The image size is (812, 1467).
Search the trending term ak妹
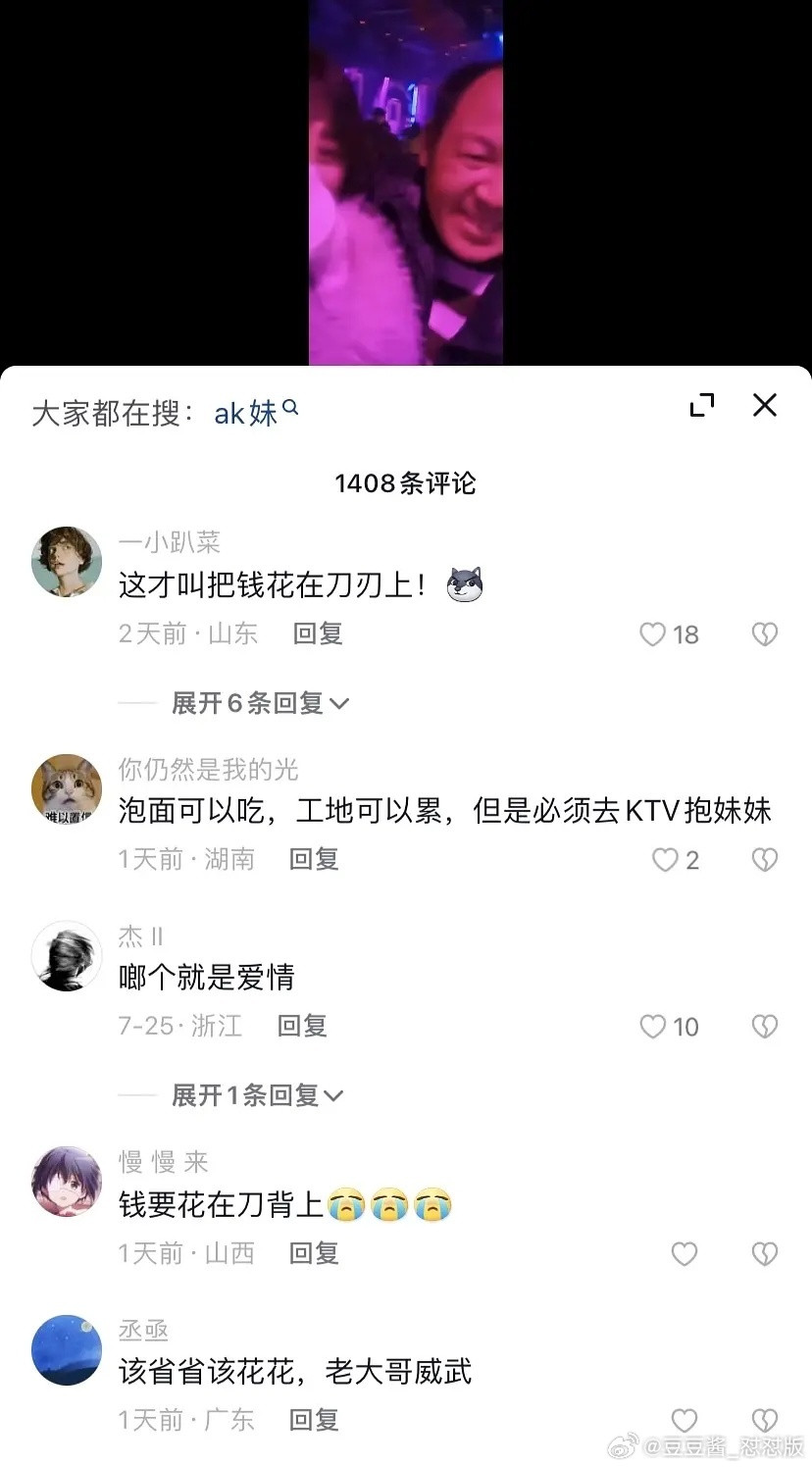pyautogui.click(x=255, y=413)
